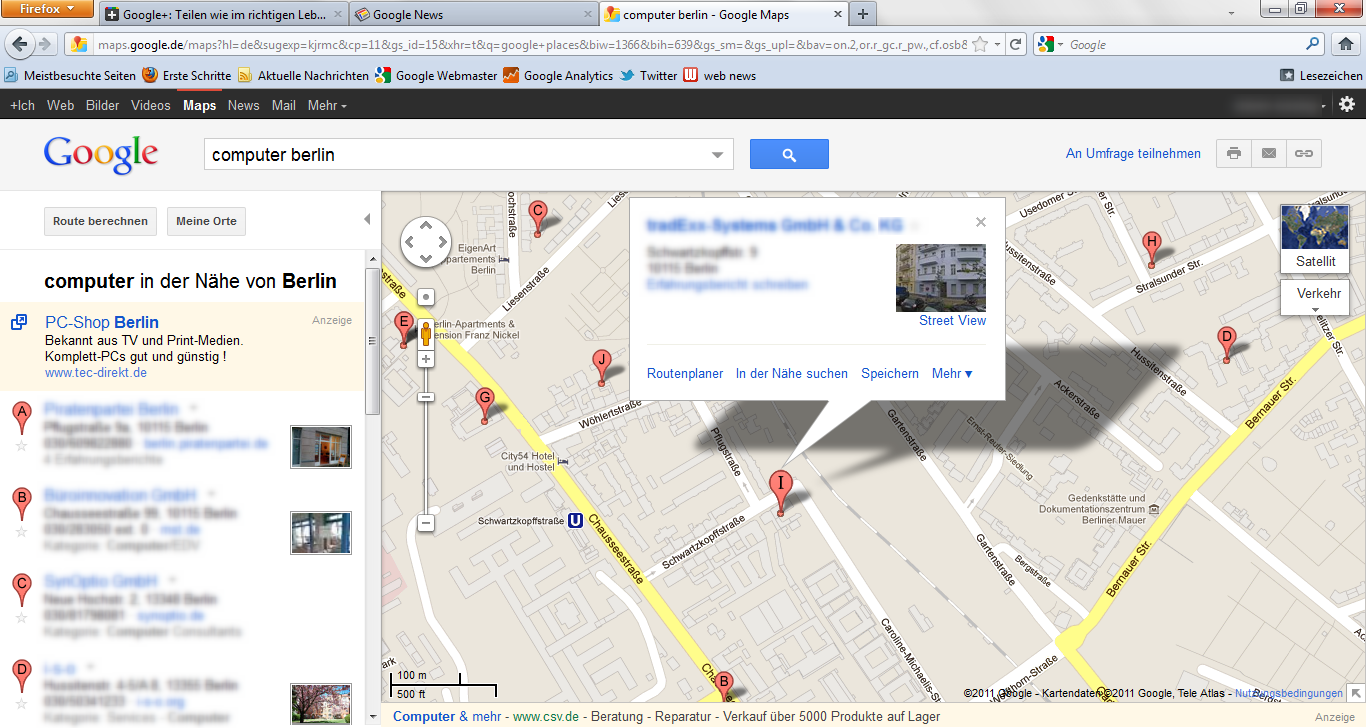
Task: Open 'Routenplaner' link in info bubble
Action: (x=685, y=373)
